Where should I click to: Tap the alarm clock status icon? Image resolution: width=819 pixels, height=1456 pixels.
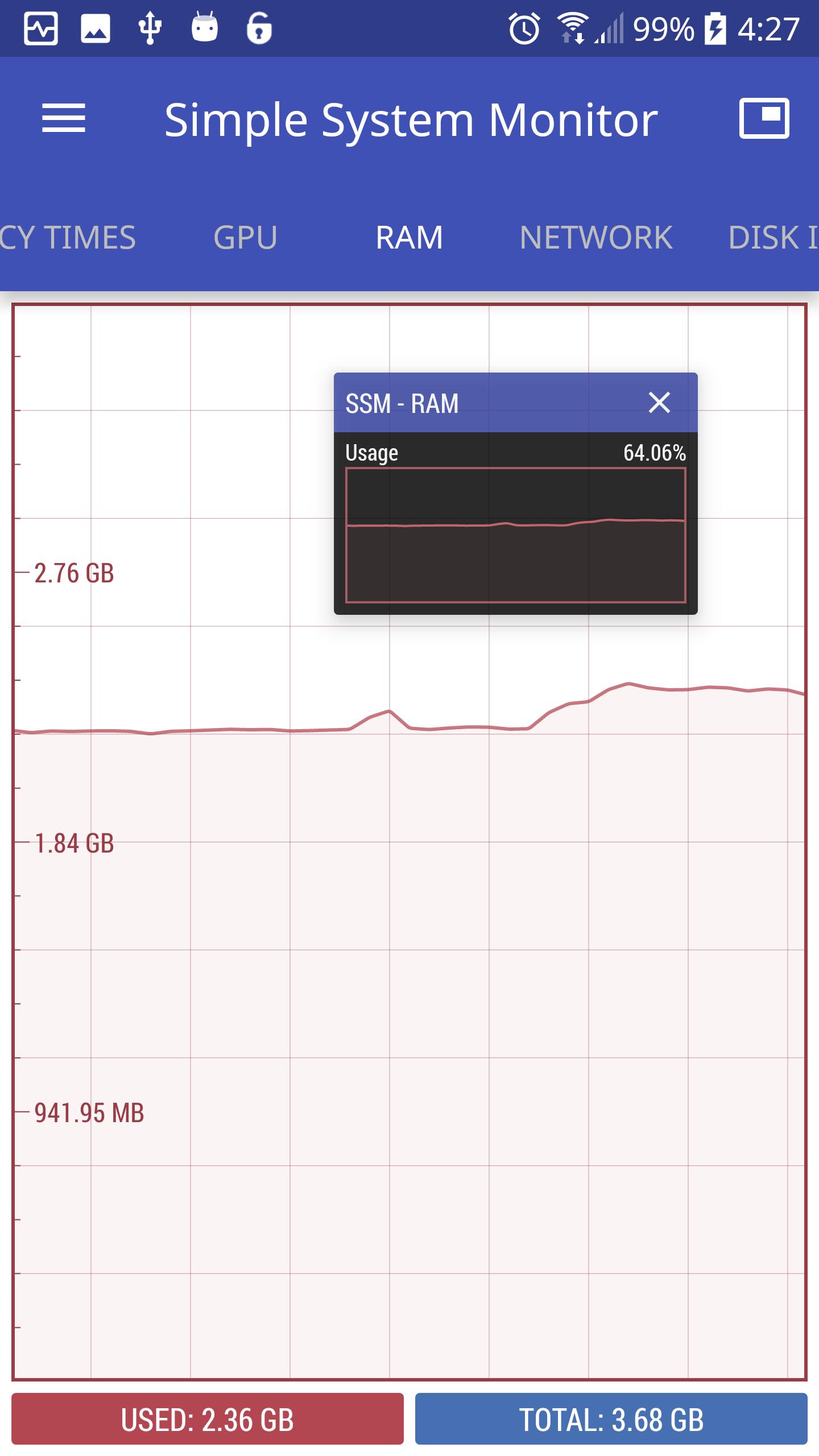tap(524, 28)
